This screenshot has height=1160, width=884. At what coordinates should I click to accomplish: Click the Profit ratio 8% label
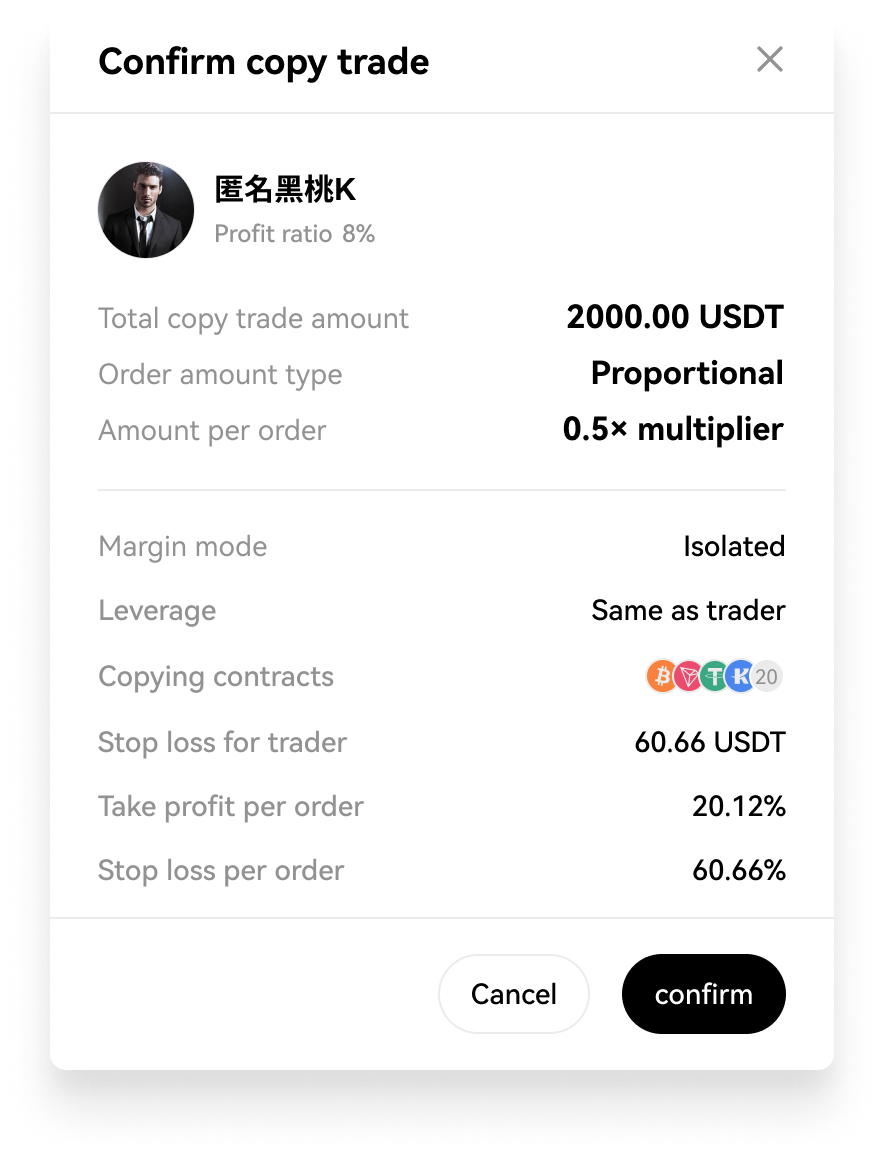[294, 233]
